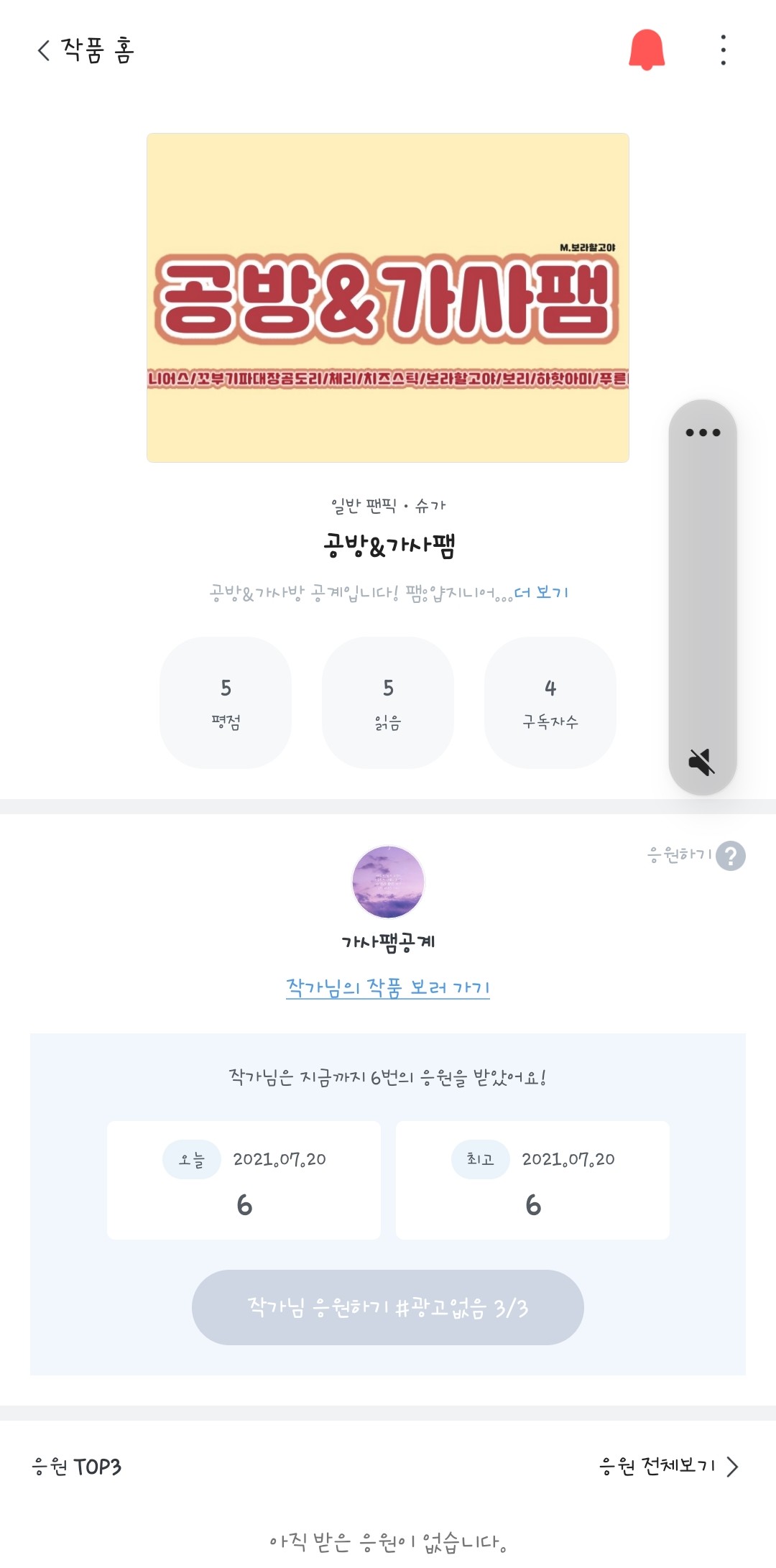This screenshot has width=776, height=1568.
Task: Tap 작가님 응원하기 #광고없음 button
Action: 388,1307
